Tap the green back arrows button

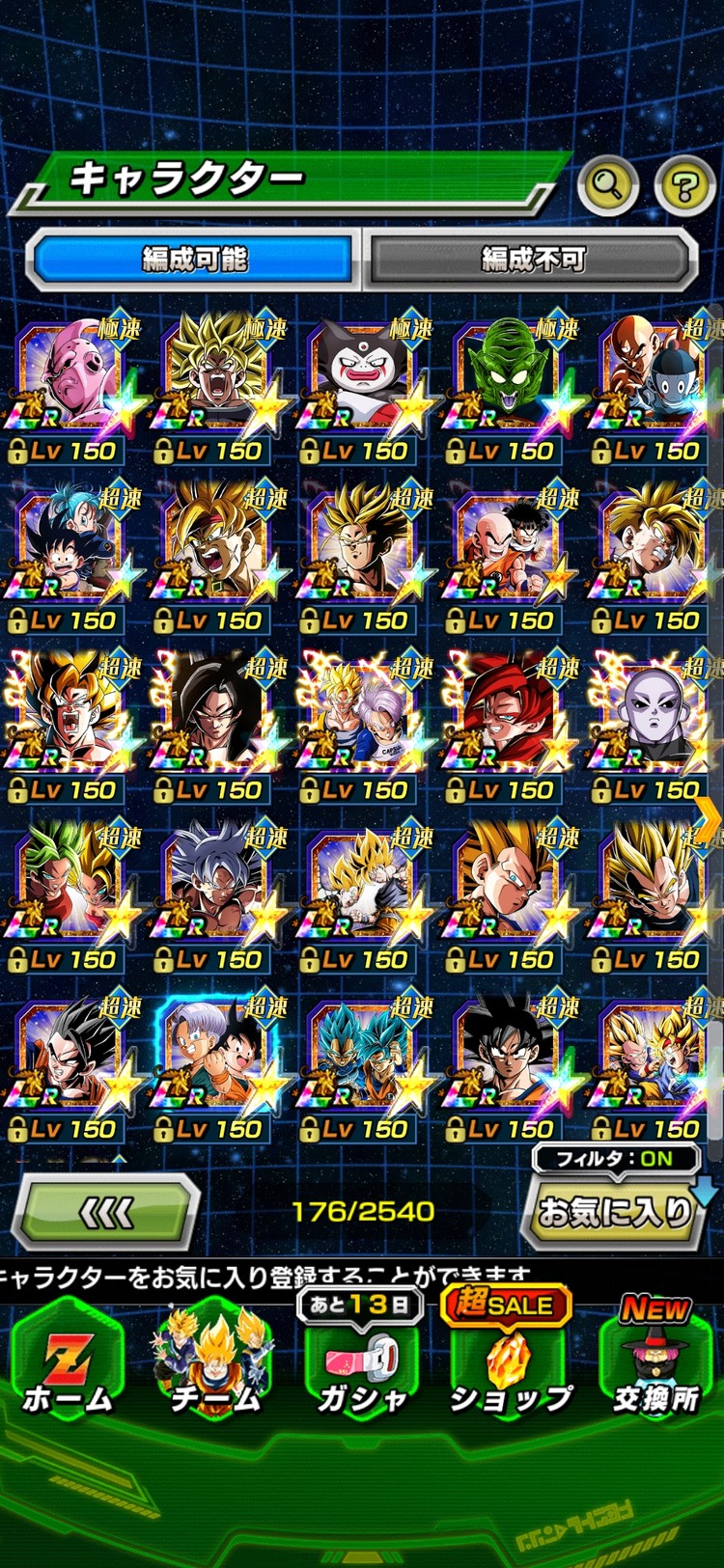tap(105, 1213)
